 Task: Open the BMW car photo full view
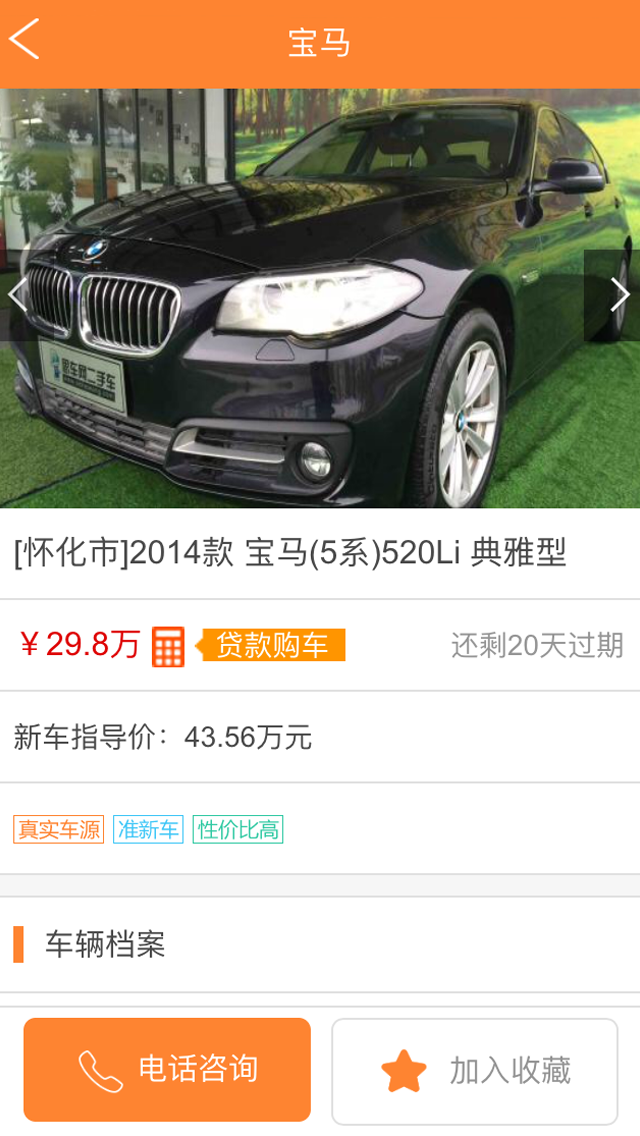pyautogui.click(x=320, y=300)
